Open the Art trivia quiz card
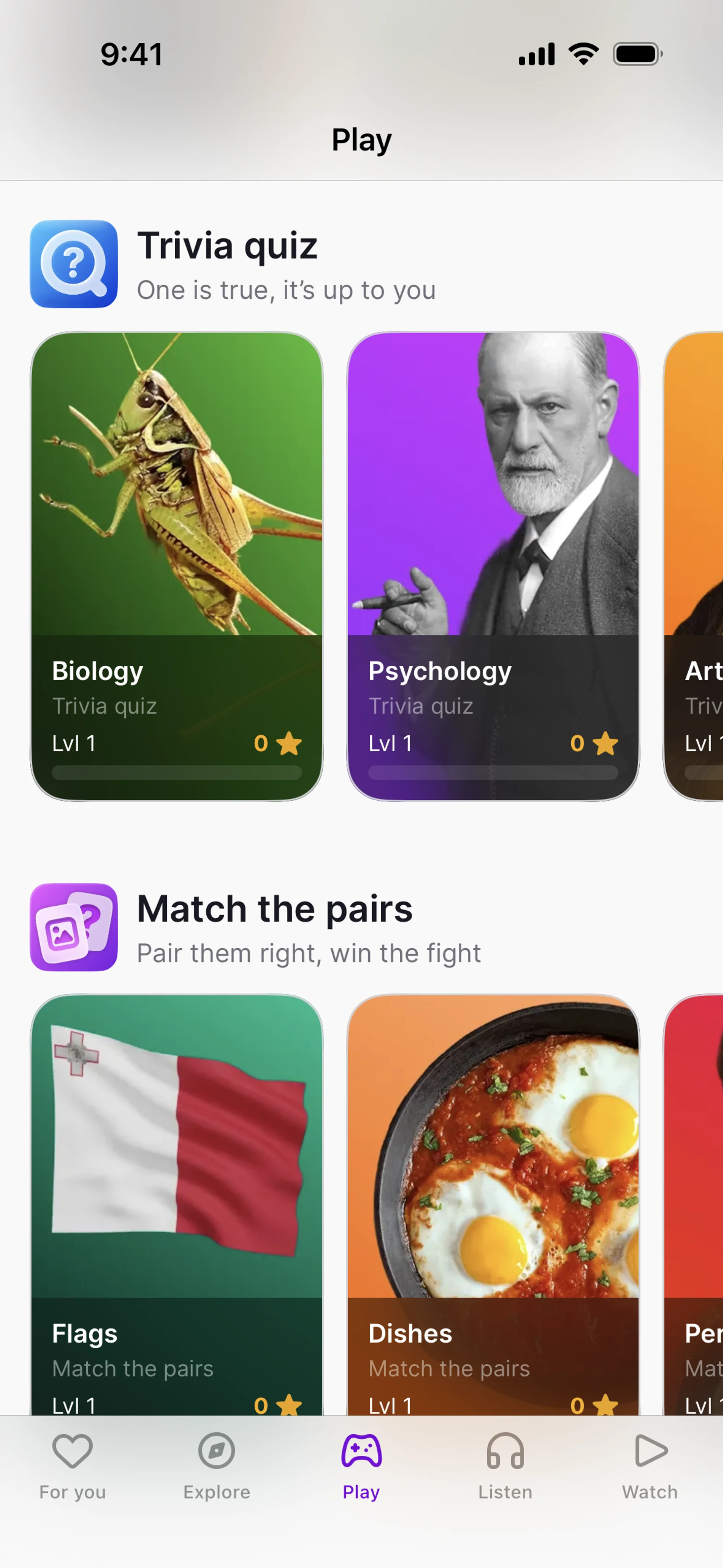 (694, 566)
